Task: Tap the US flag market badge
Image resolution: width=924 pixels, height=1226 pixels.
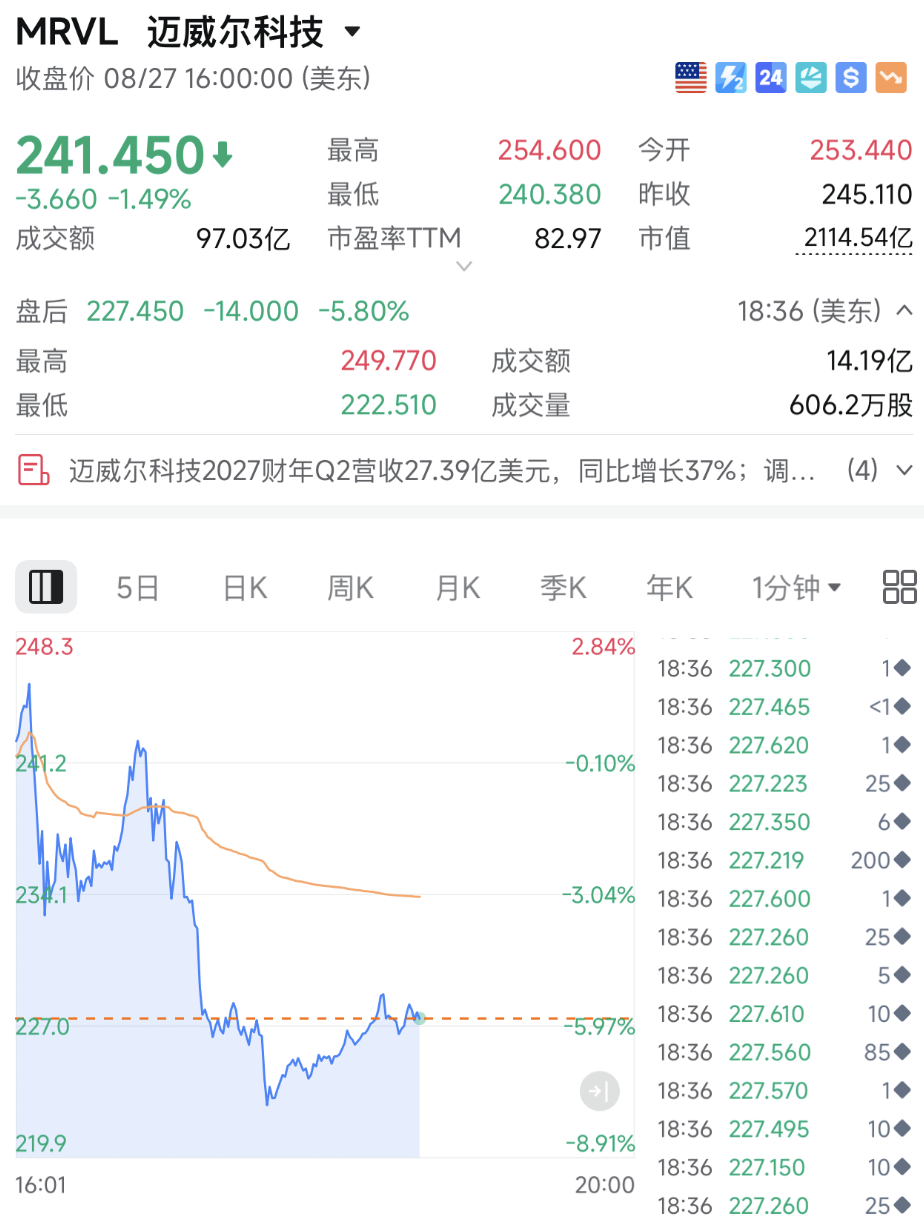Action: (x=691, y=78)
